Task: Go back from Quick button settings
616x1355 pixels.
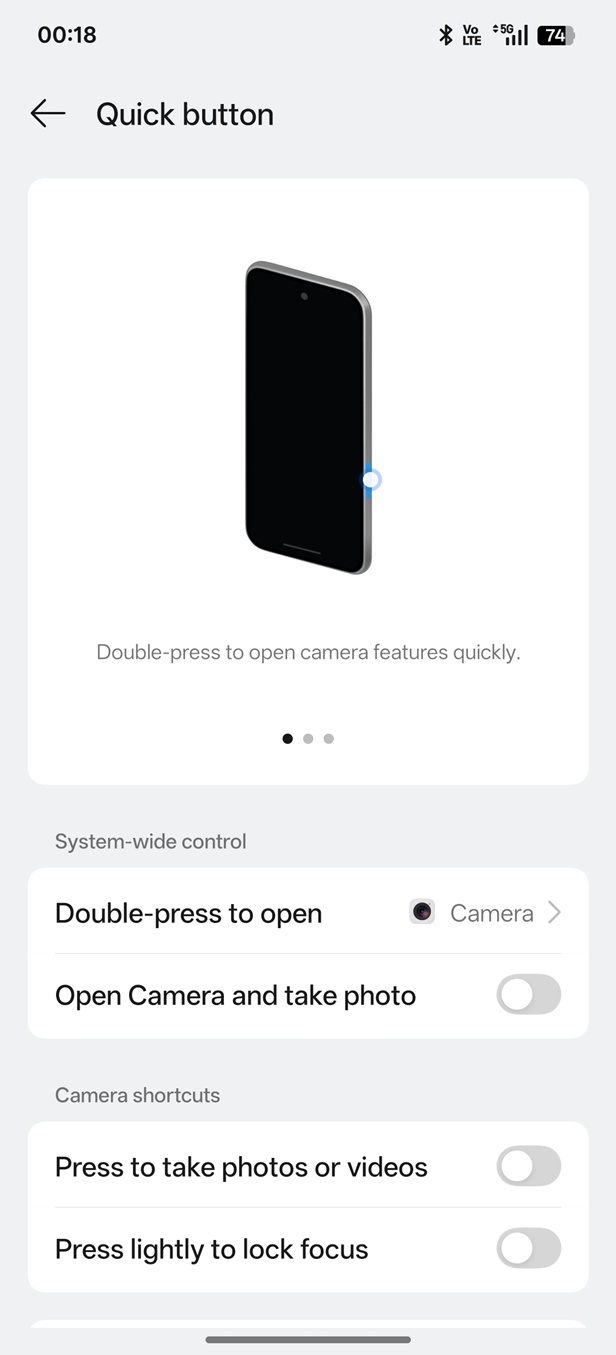Action: tap(47, 114)
